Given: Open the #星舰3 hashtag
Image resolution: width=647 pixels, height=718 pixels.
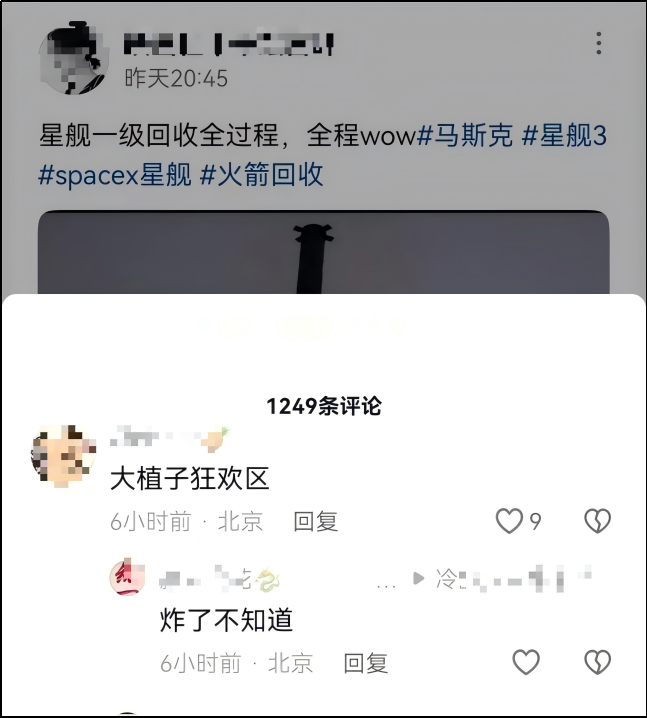Looking at the screenshot, I should click(564, 136).
